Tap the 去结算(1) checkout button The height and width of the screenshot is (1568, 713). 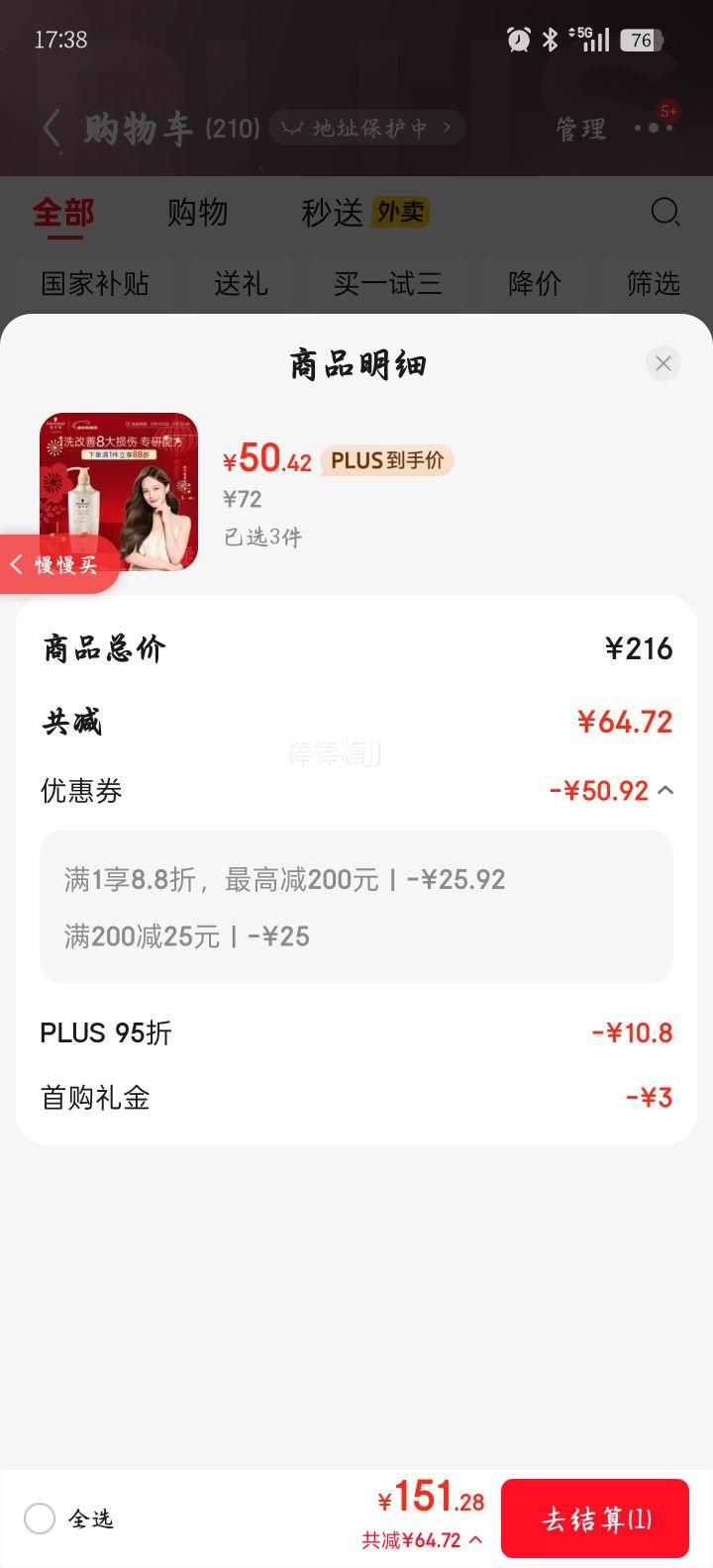coord(595,1518)
